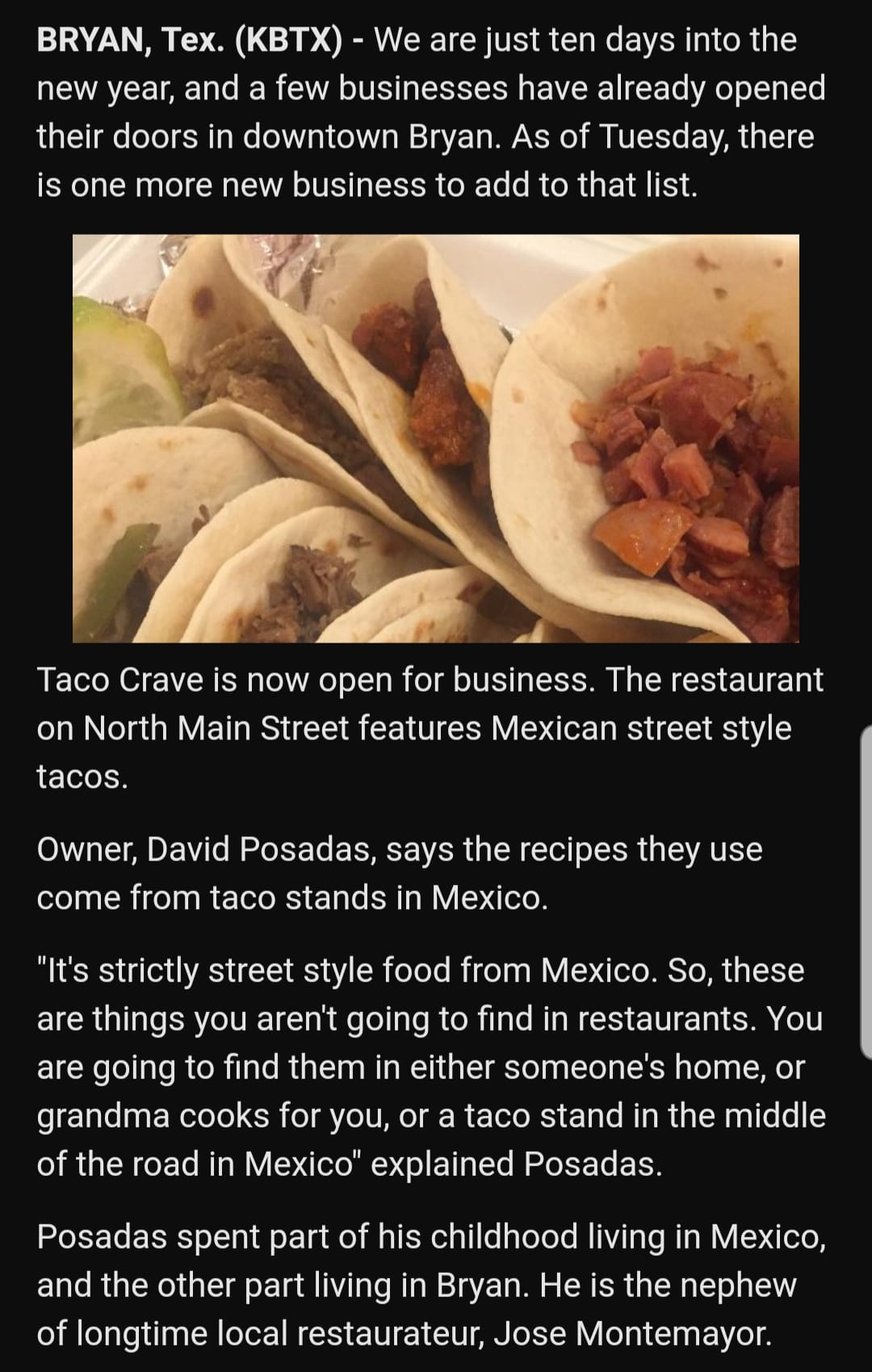Open the taco photo in the article
This screenshot has height=1372, width=872.
(436, 438)
